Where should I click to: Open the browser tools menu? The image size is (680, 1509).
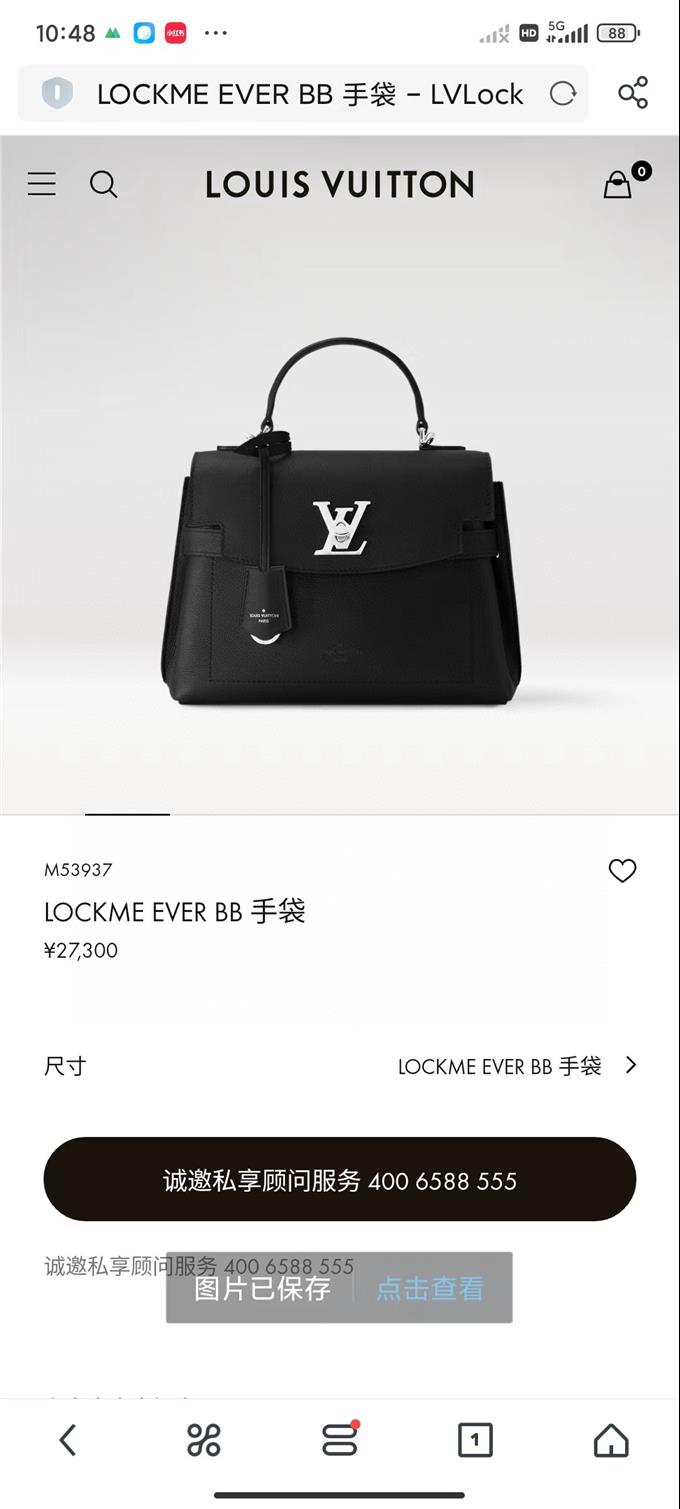point(204,1440)
